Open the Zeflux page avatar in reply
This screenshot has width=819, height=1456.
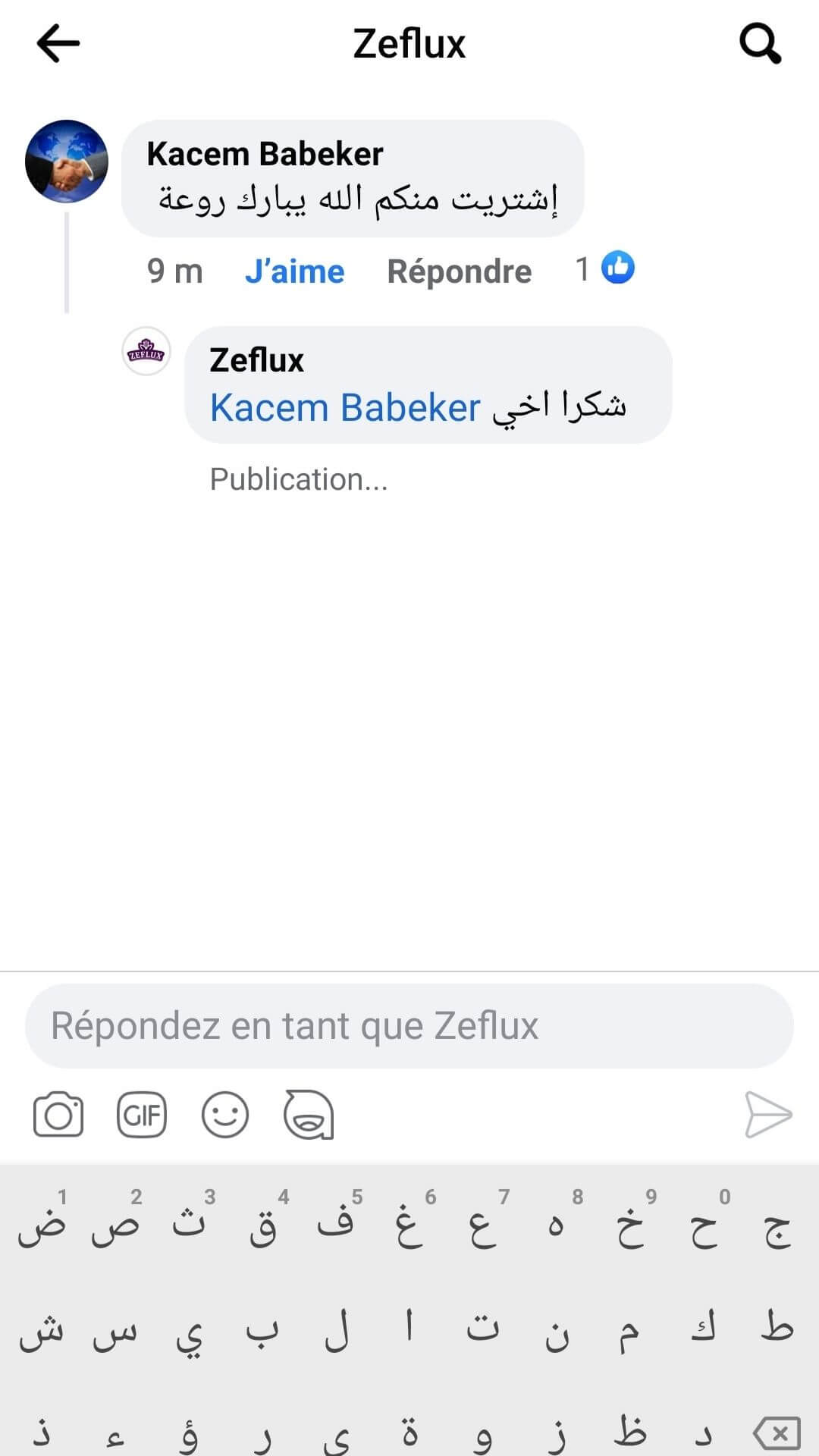click(x=146, y=352)
